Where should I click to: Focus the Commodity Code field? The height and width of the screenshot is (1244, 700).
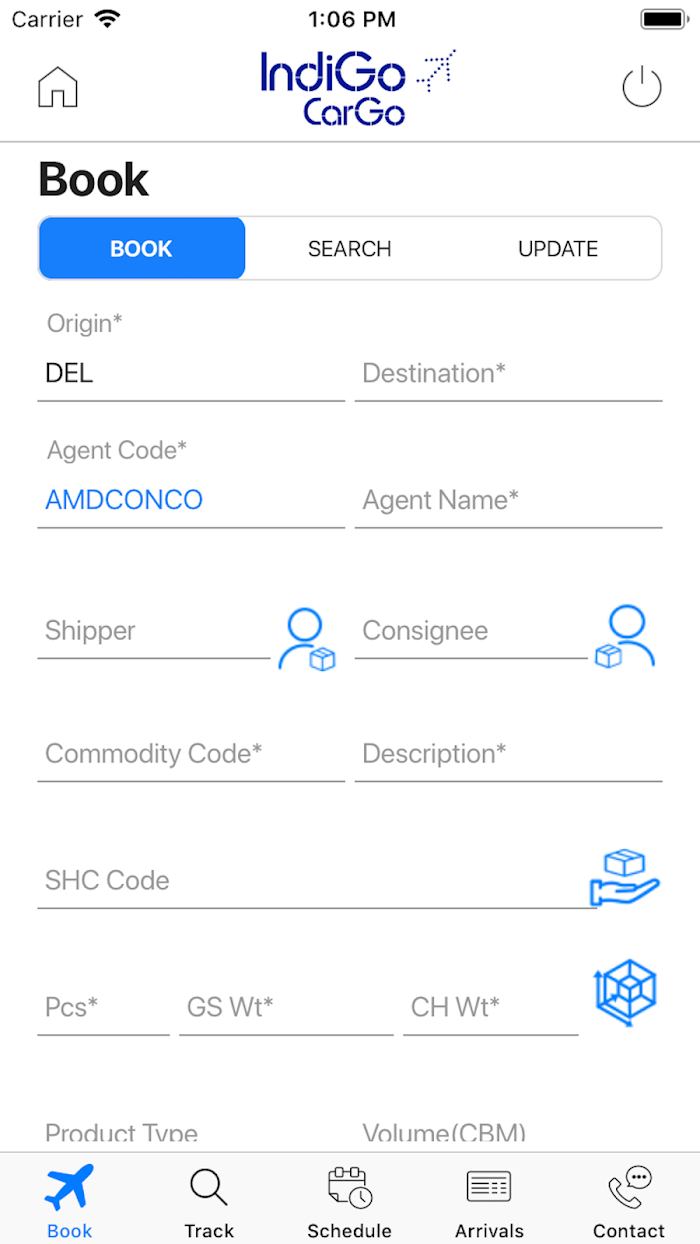[191, 754]
